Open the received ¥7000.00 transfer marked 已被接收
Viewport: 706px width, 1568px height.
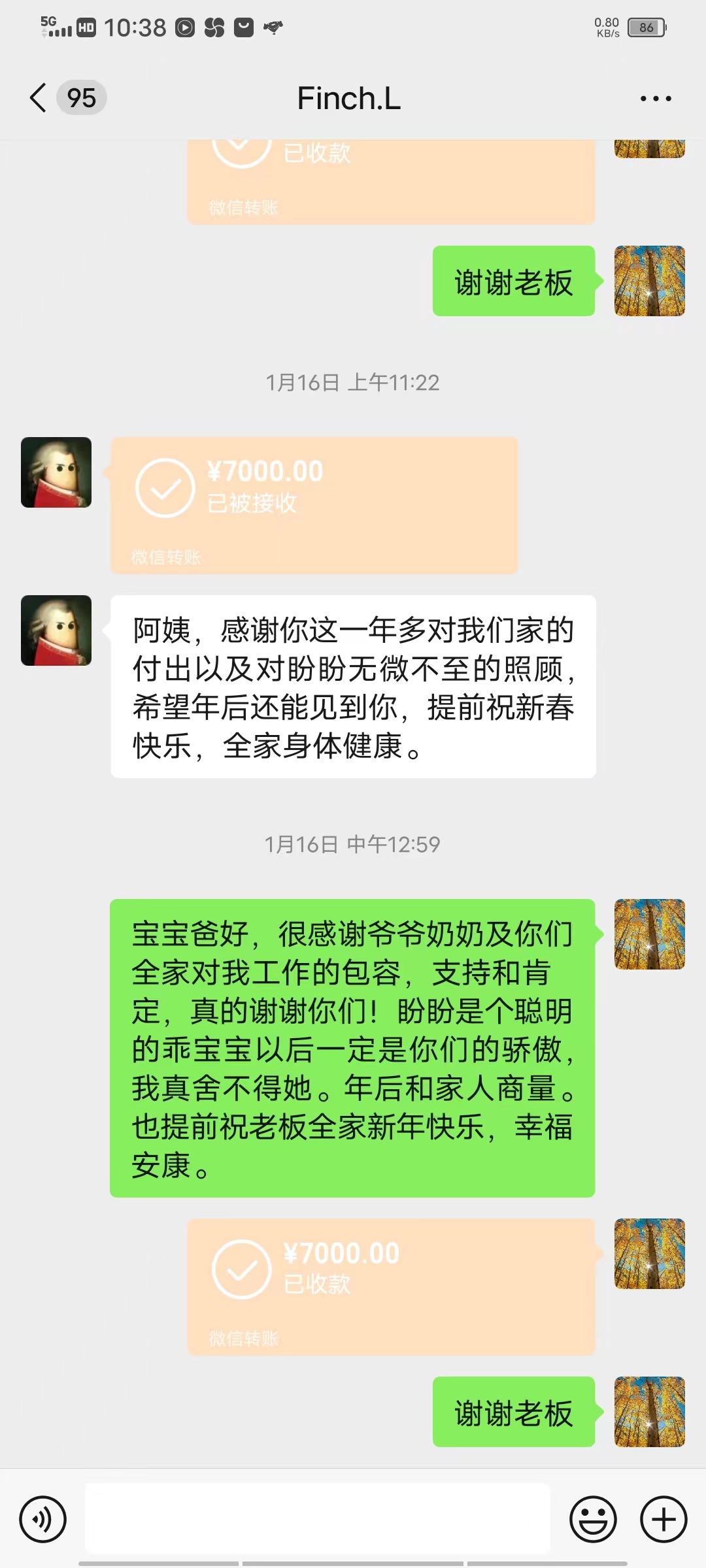[x=314, y=505]
